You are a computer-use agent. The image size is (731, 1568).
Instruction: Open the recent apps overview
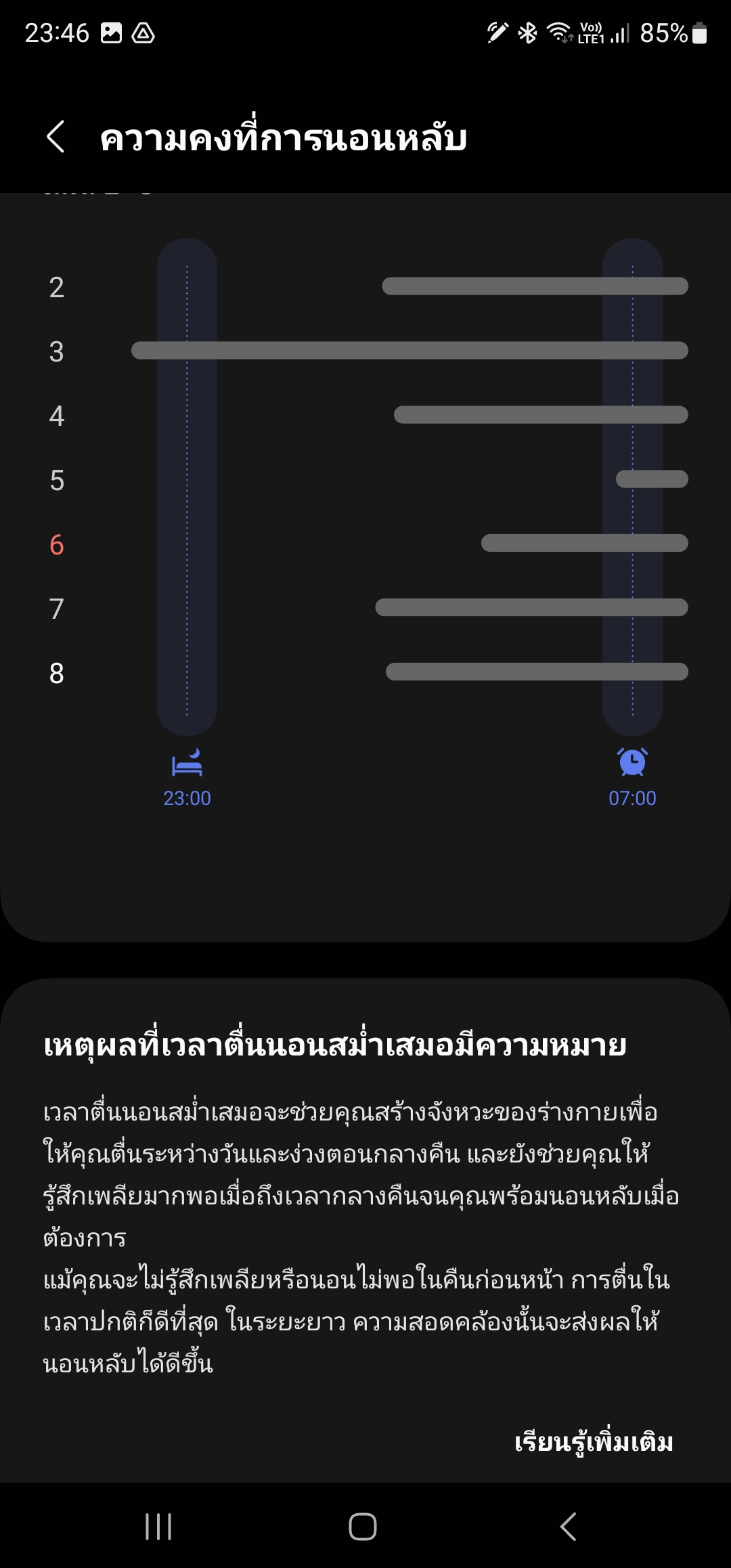click(158, 1527)
